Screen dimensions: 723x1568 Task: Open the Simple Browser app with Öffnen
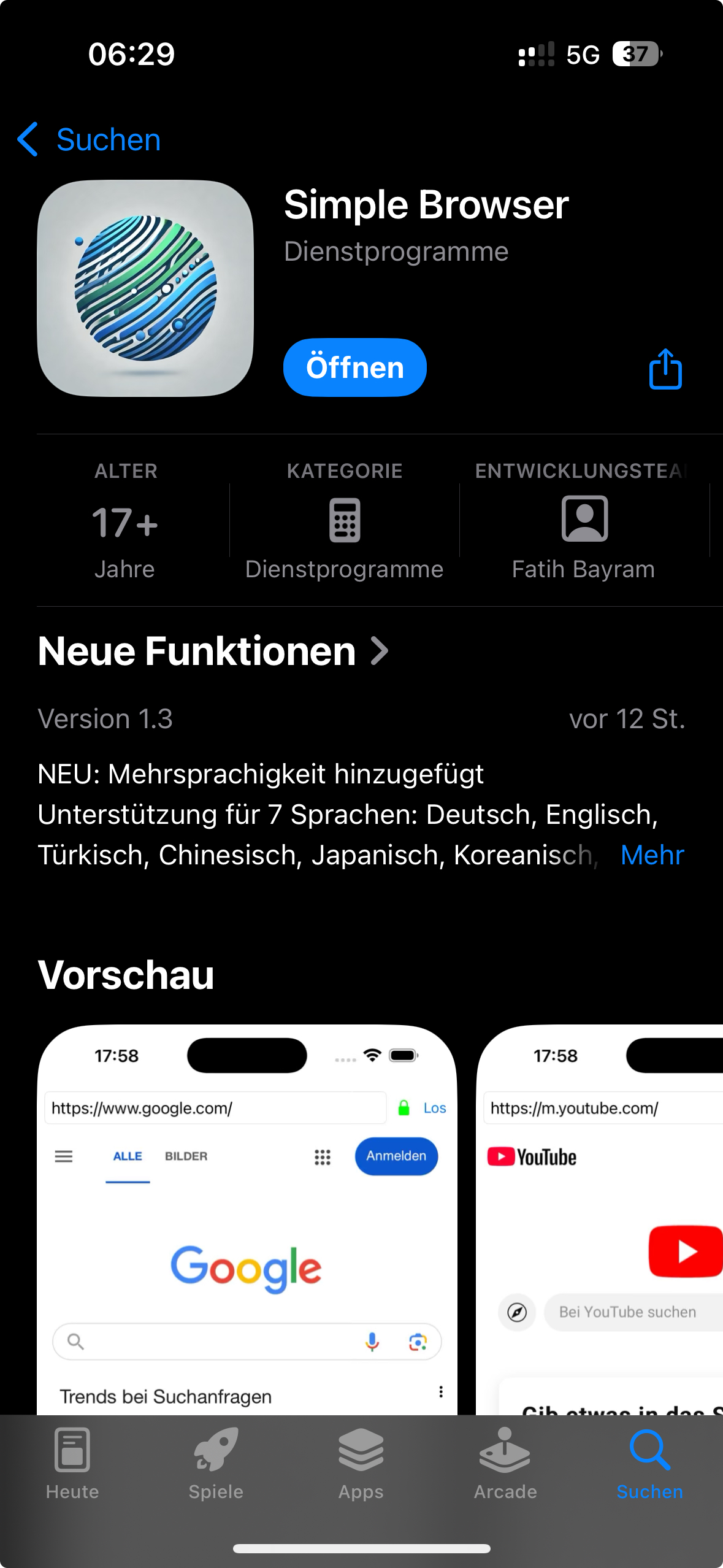[354, 367]
